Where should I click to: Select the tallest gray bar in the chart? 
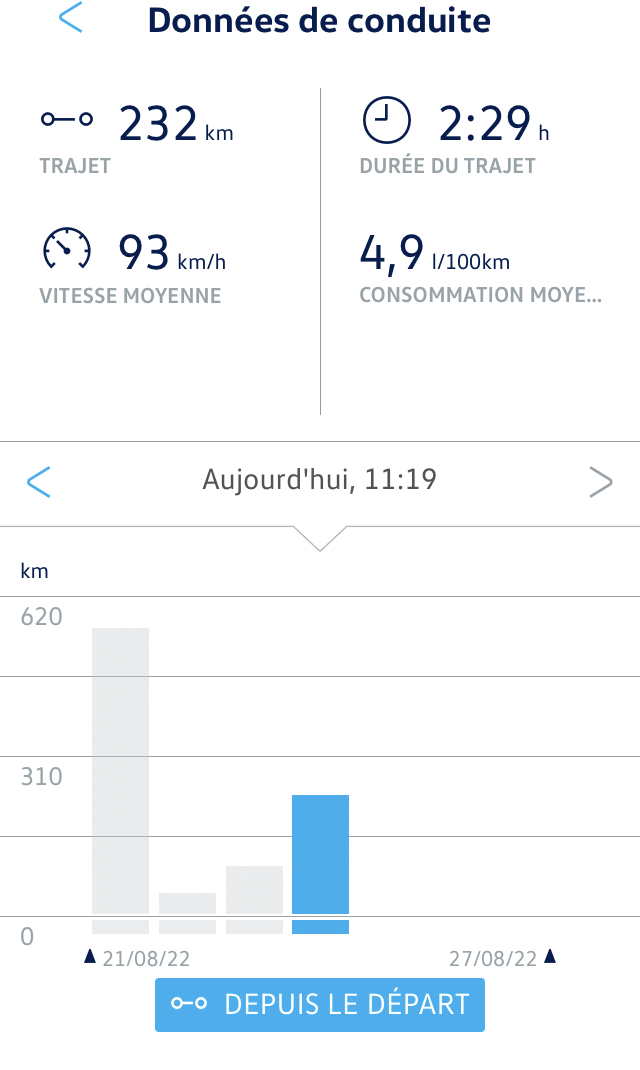pyautogui.click(x=120, y=770)
